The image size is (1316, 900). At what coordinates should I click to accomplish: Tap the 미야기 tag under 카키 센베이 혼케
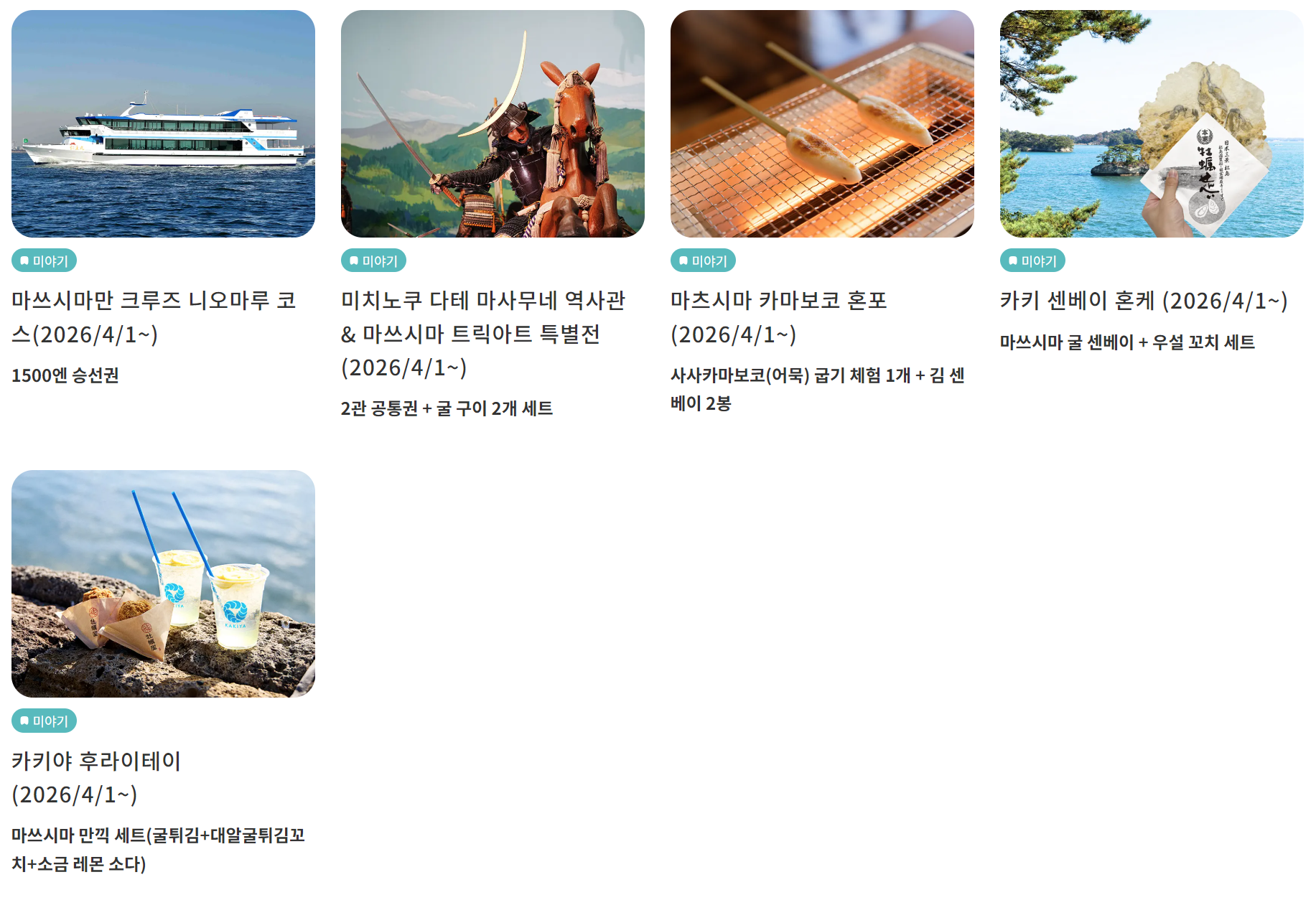(1032, 261)
